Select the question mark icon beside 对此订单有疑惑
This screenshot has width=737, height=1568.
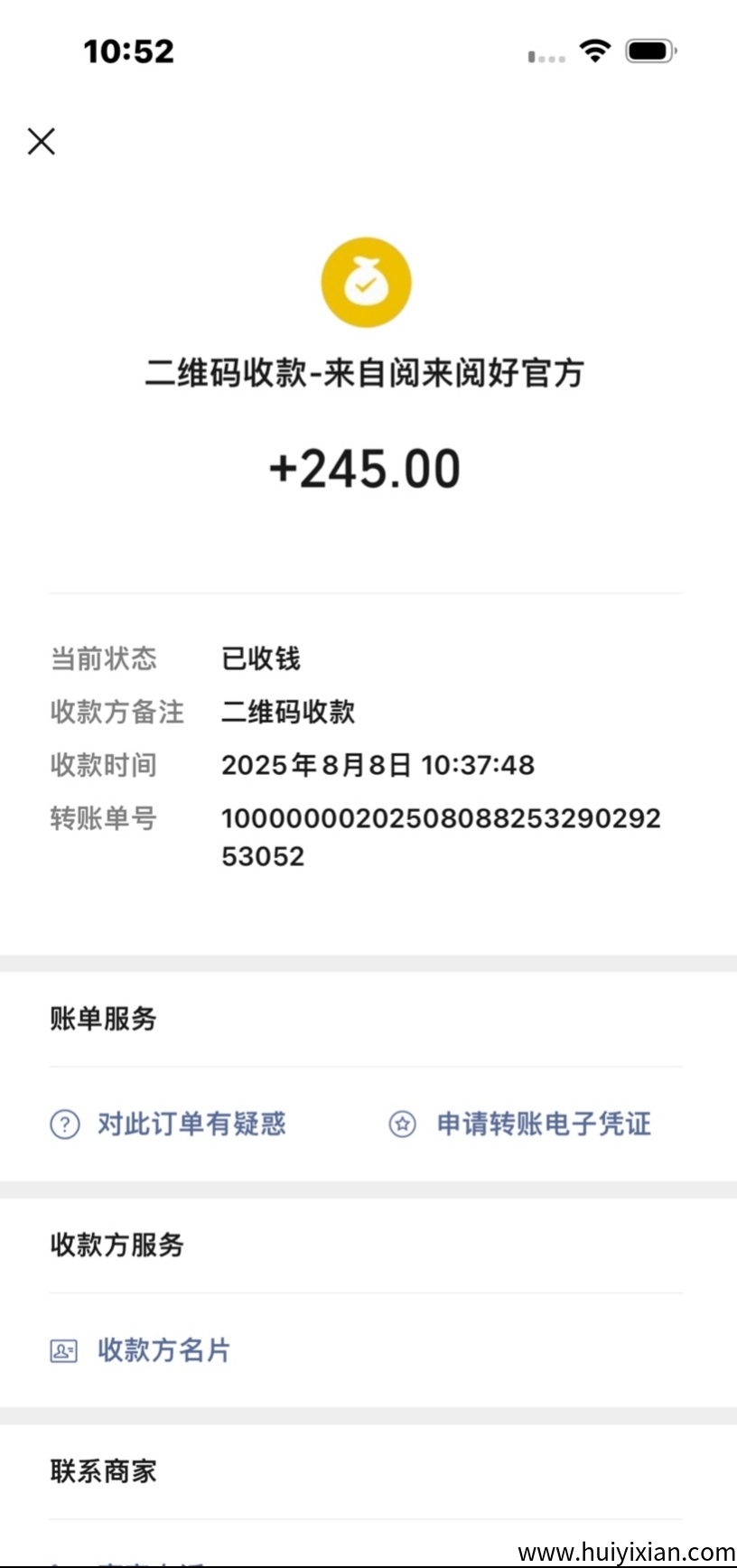coord(64,1125)
